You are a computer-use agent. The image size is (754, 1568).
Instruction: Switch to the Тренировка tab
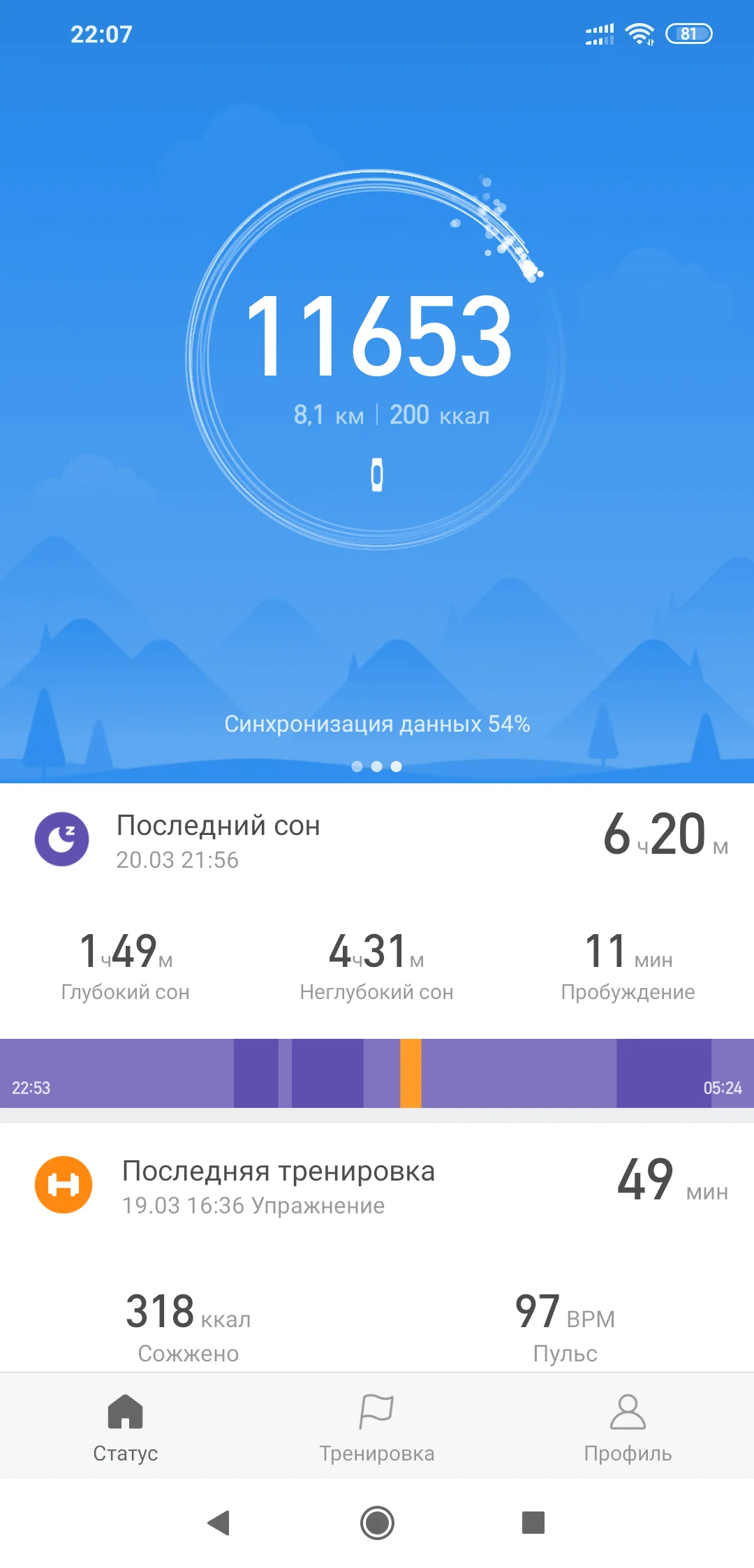coord(377,1438)
